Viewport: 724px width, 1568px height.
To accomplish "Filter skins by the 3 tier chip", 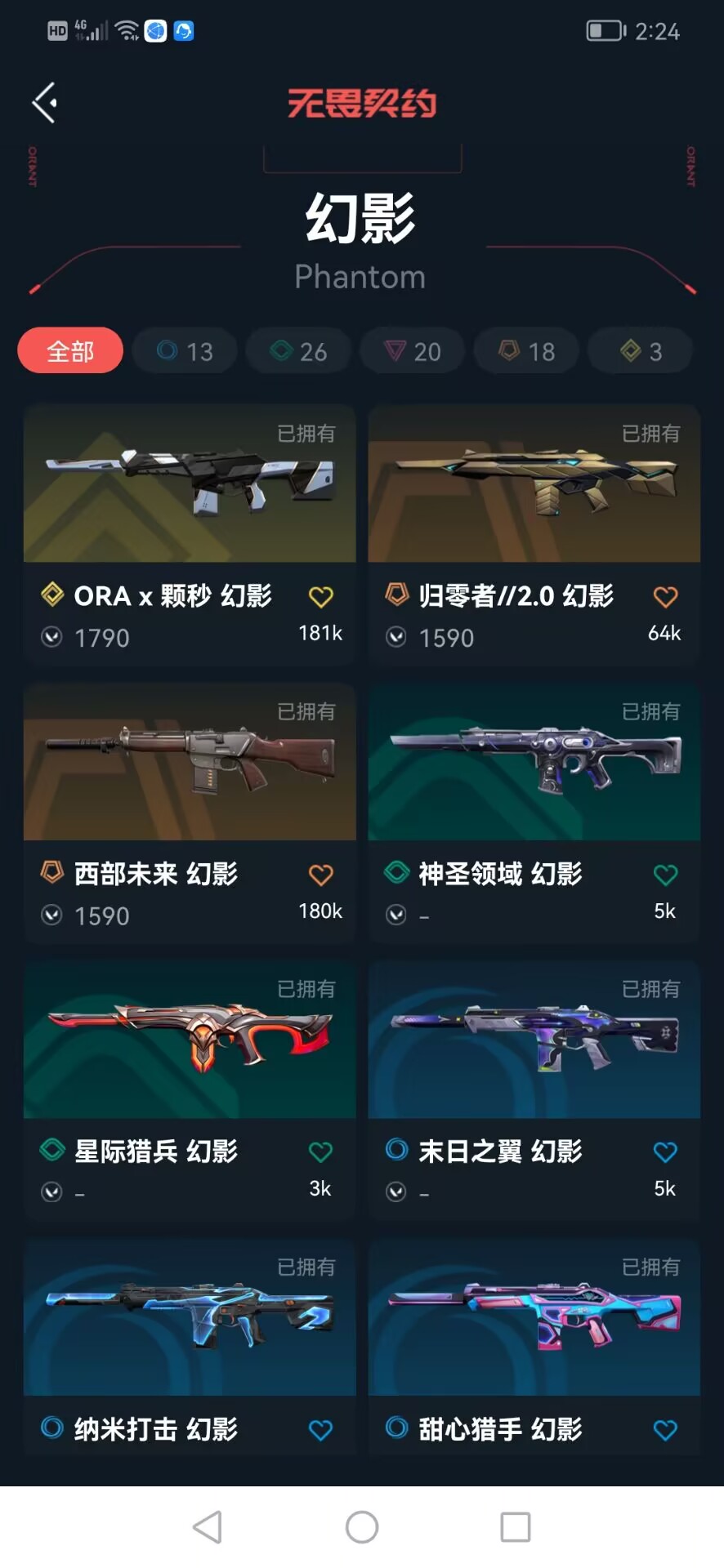I will click(640, 351).
